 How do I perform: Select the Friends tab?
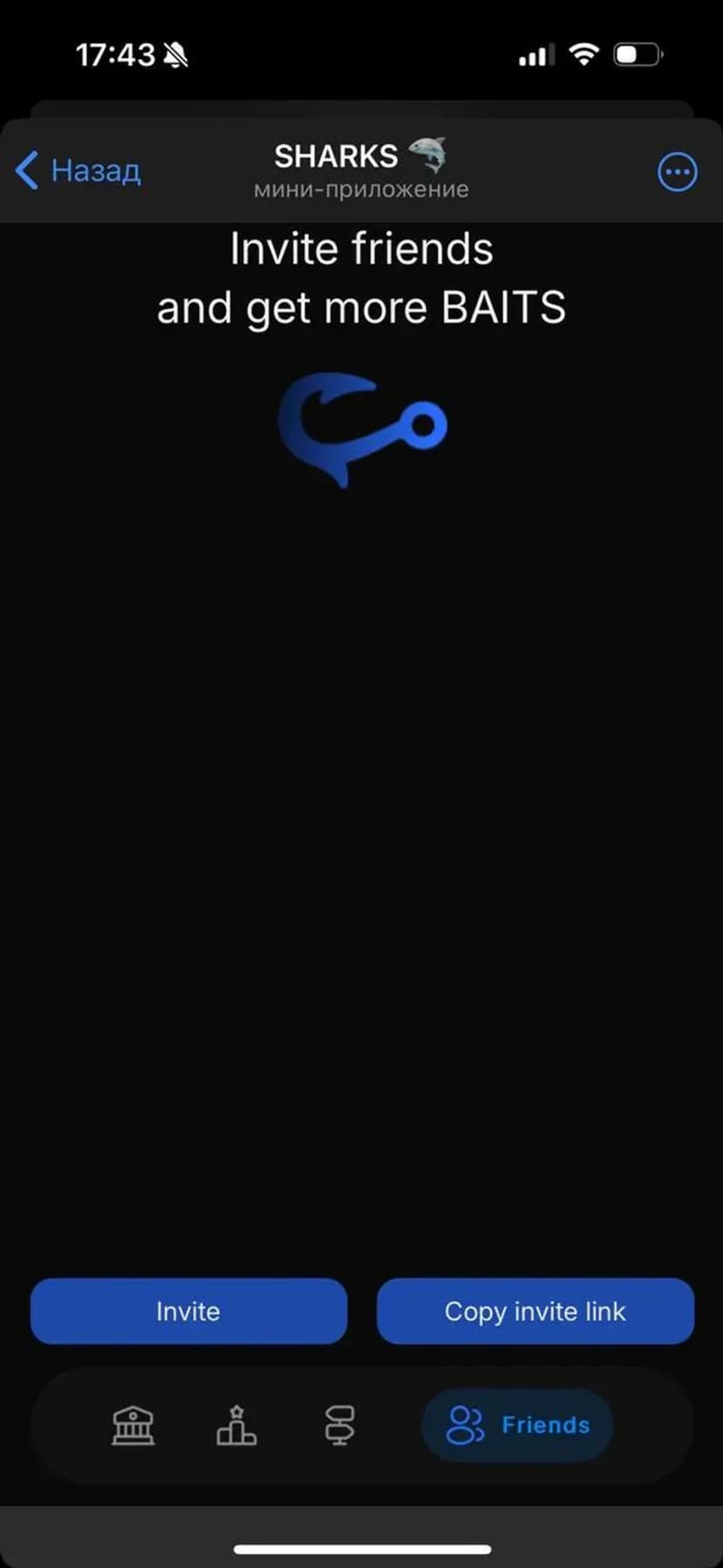[518, 1425]
